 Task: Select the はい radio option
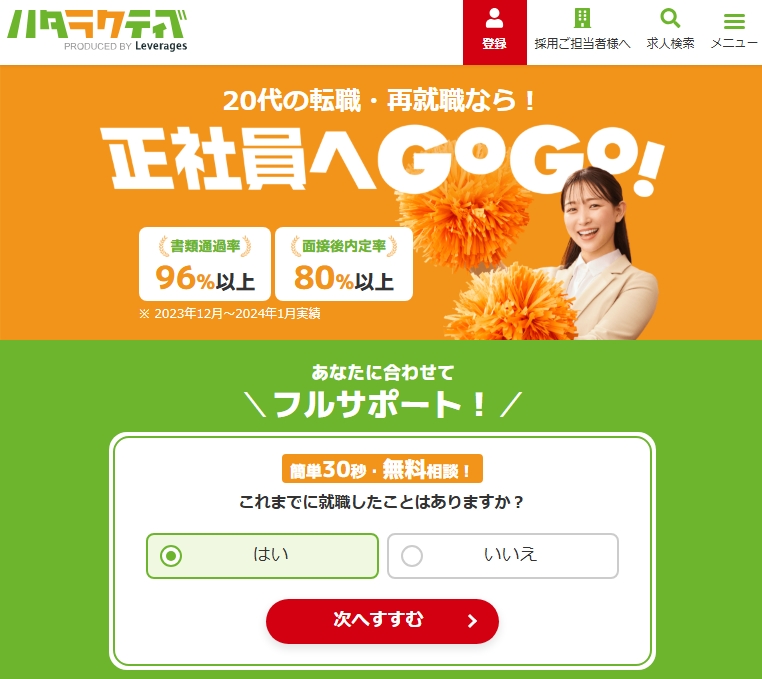(262, 556)
